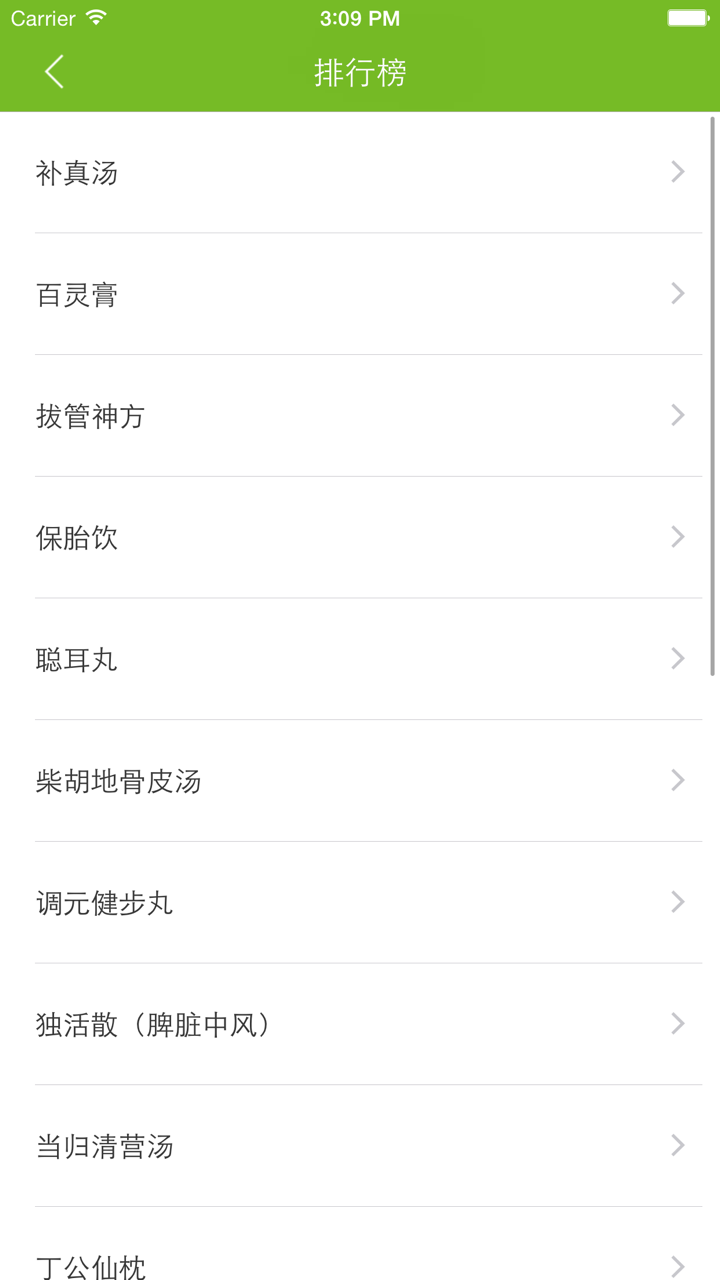Tap the time display 3:09 PM
Screen dimensions: 720x1280
pyautogui.click(x=358, y=18)
